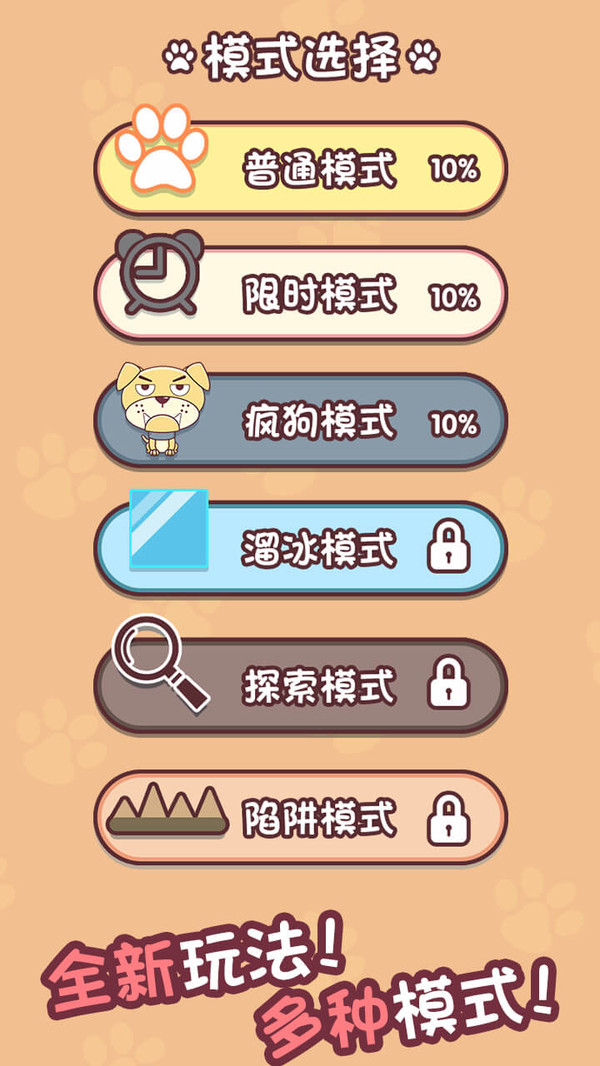
Task: Tap the locked 陷阱模式 button
Action: click(x=300, y=818)
